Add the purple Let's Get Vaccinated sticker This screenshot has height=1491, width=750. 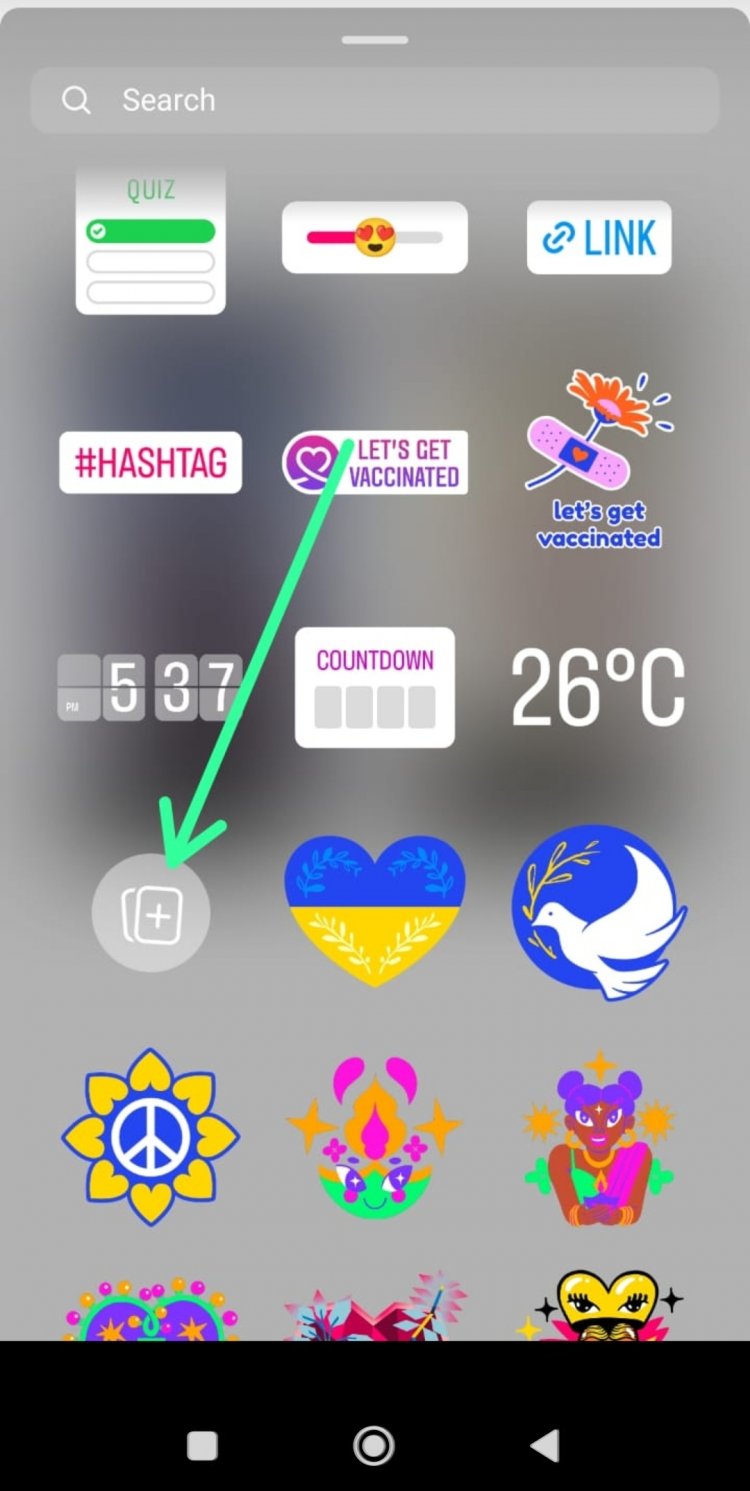(375, 463)
